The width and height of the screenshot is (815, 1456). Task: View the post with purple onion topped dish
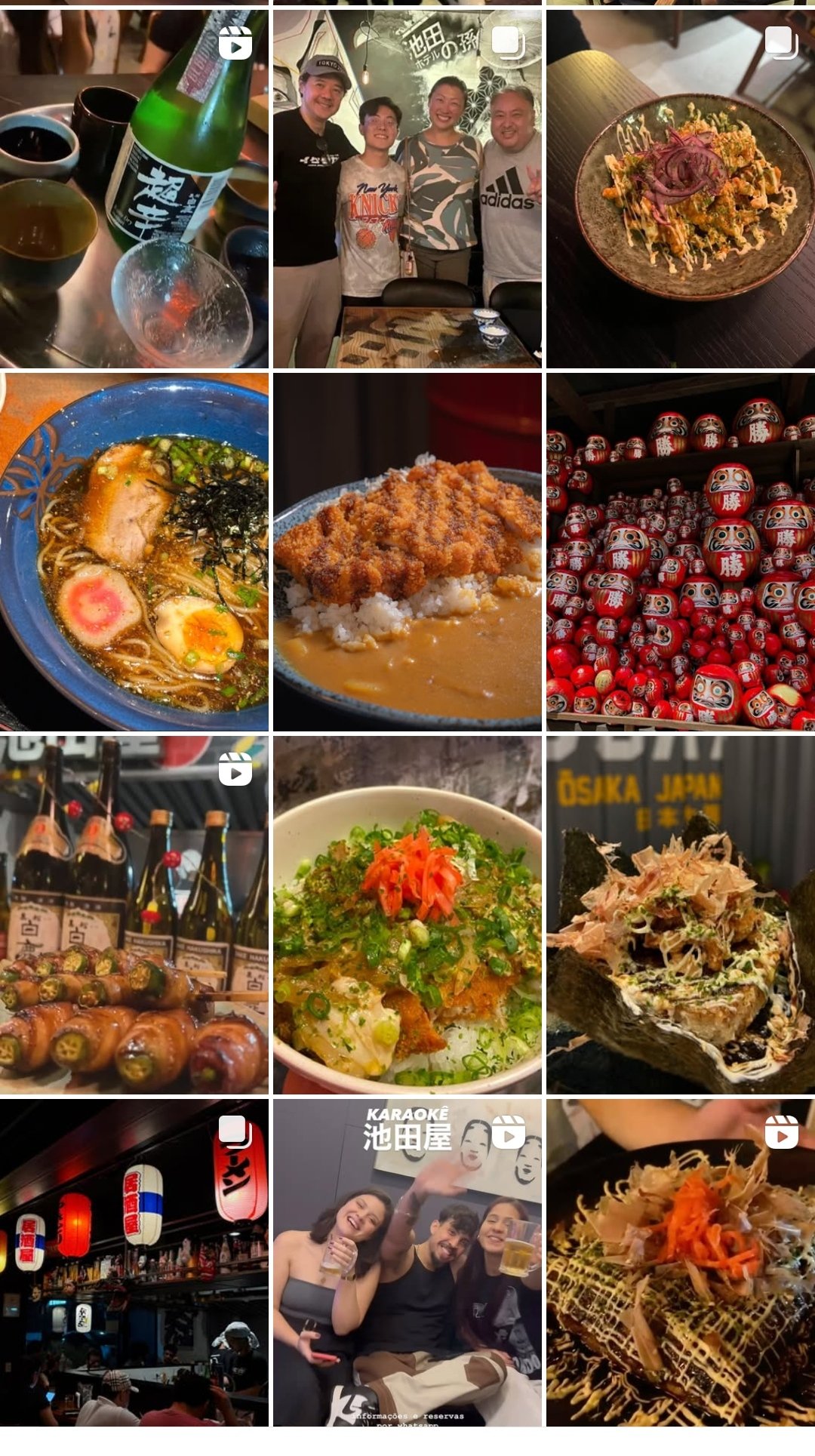point(681,189)
